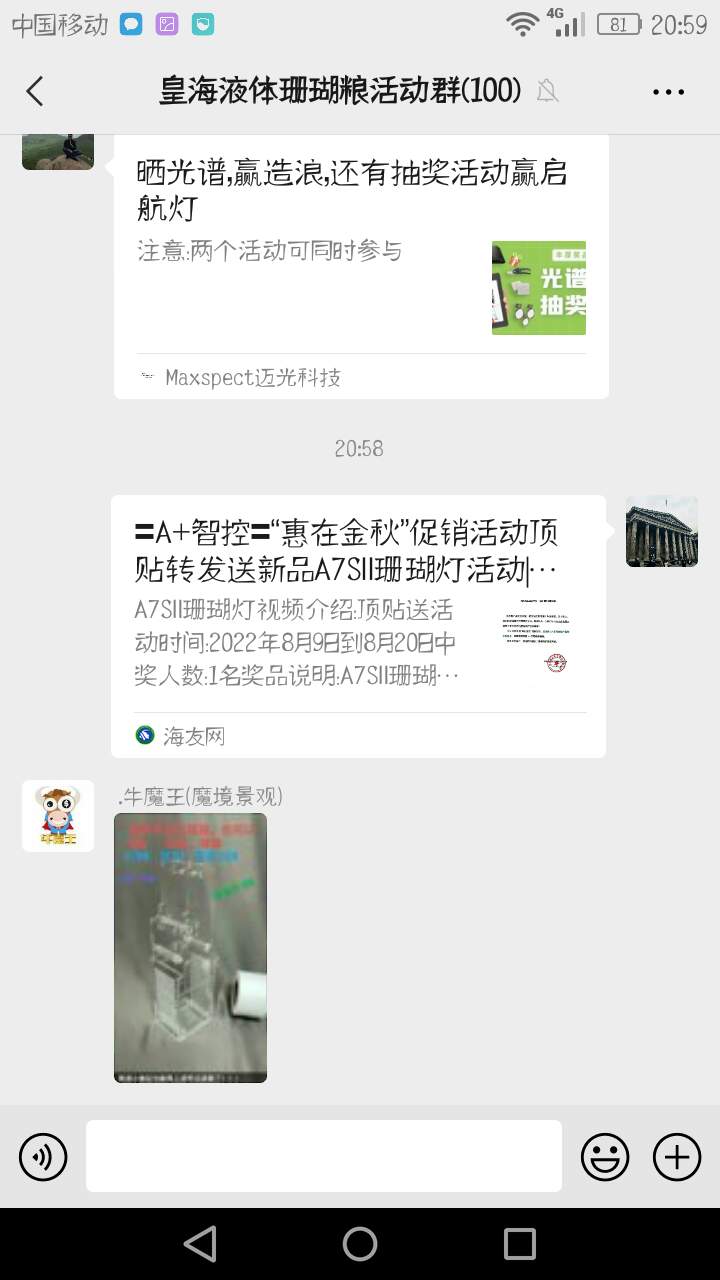Viewport: 720px width, 1280px height.
Task: Tap the avatar beside the Maxspect card
Action: pos(58,150)
